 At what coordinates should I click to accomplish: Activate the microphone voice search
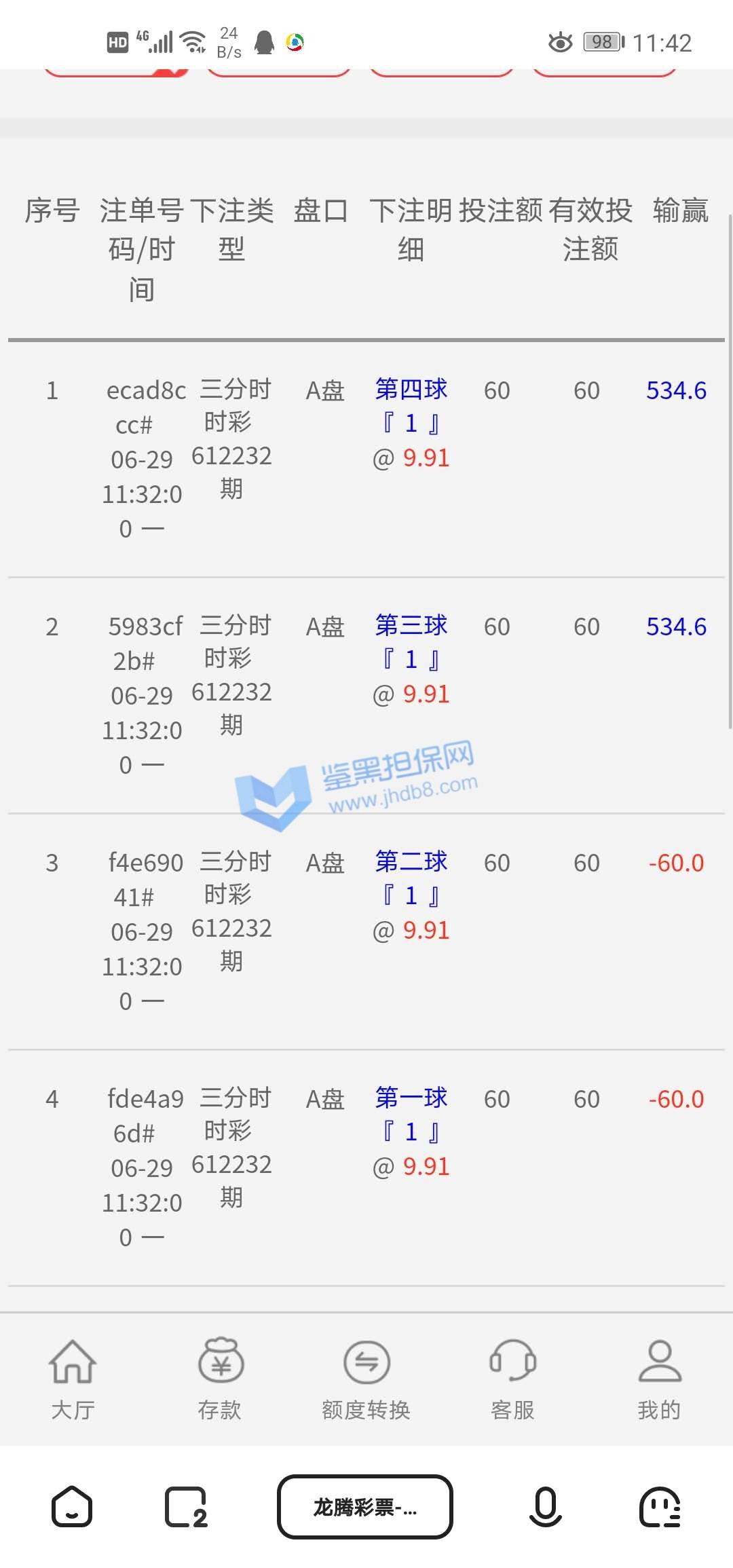tap(545, 1507)
